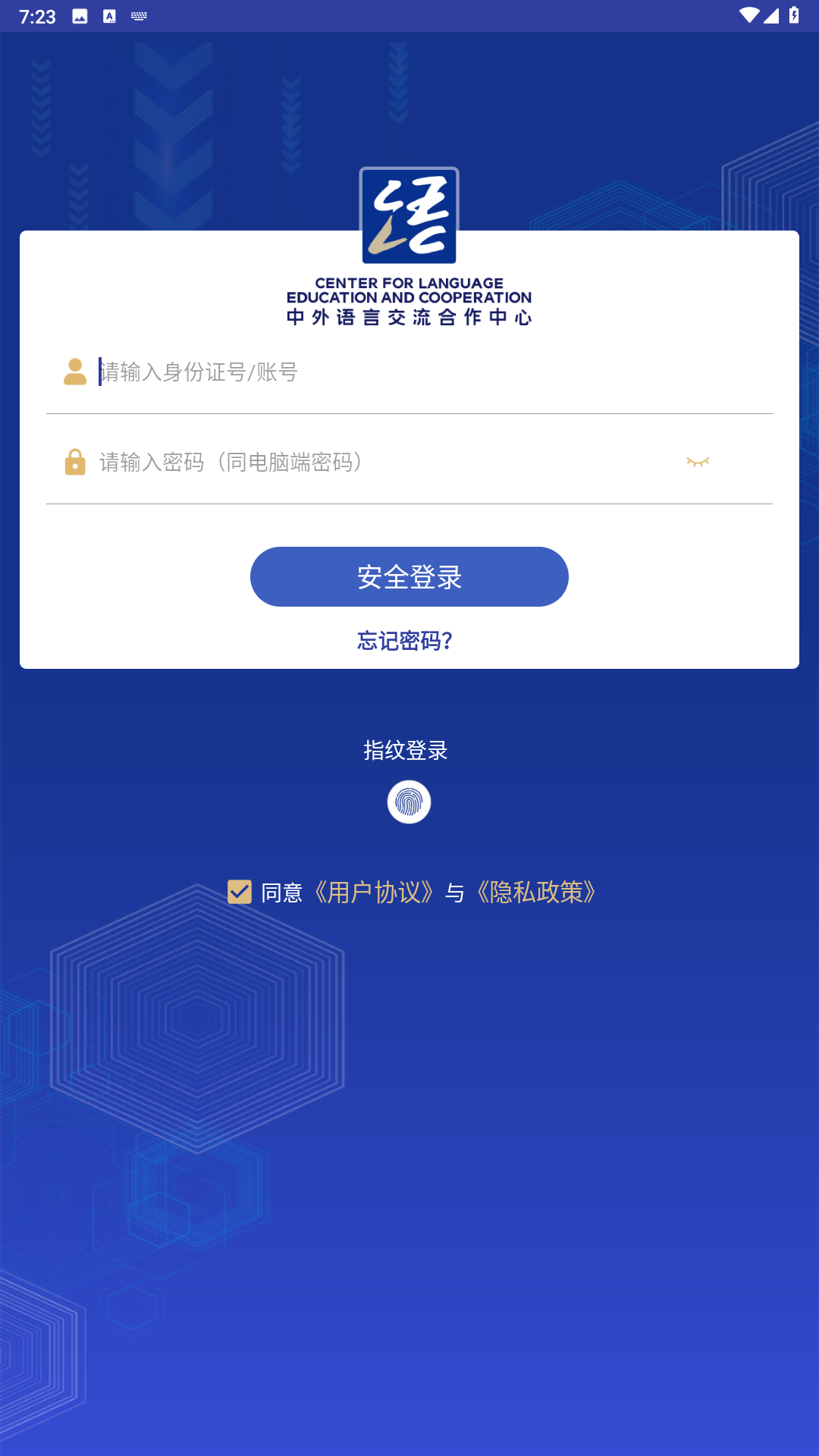Click the user account icon beside account field
Viewport: 819px width, 1456px height.
point(74,372)
